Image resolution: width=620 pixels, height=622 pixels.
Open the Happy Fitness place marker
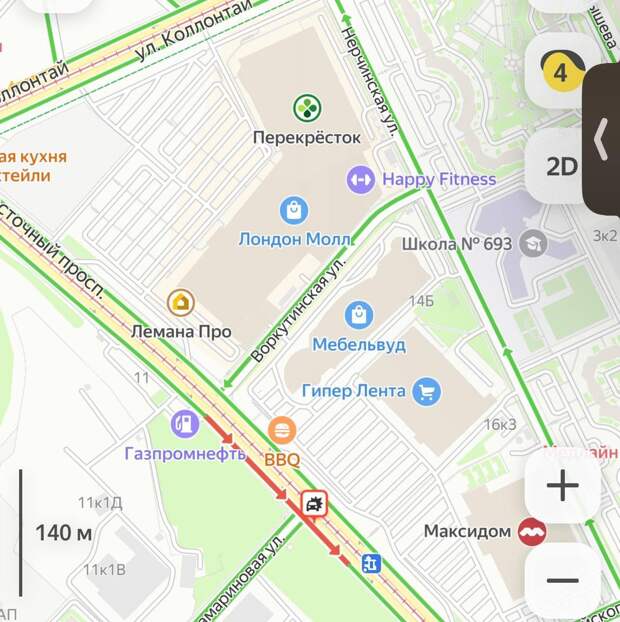pos(360,180)
